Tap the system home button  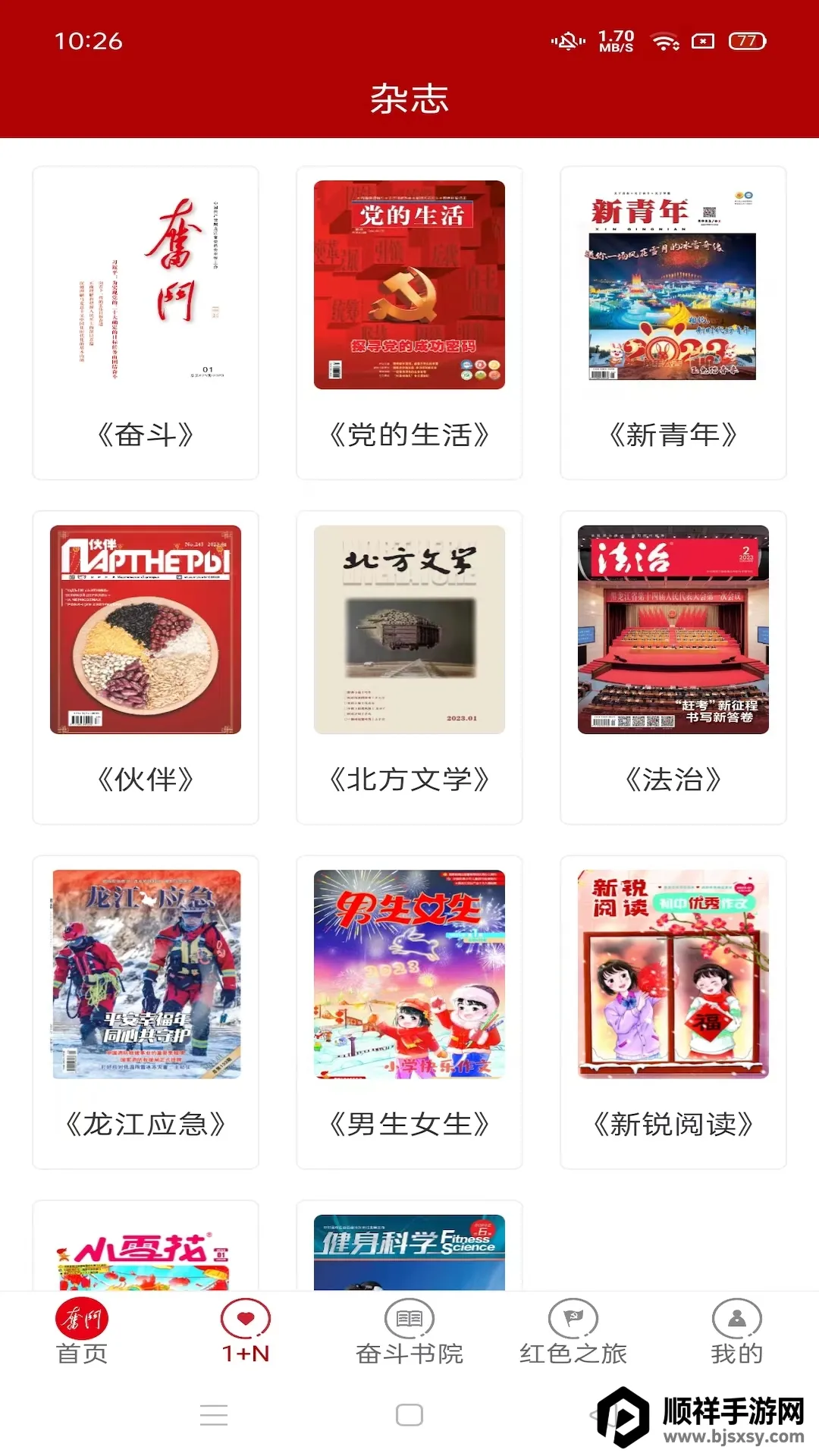coord(409,1415)
